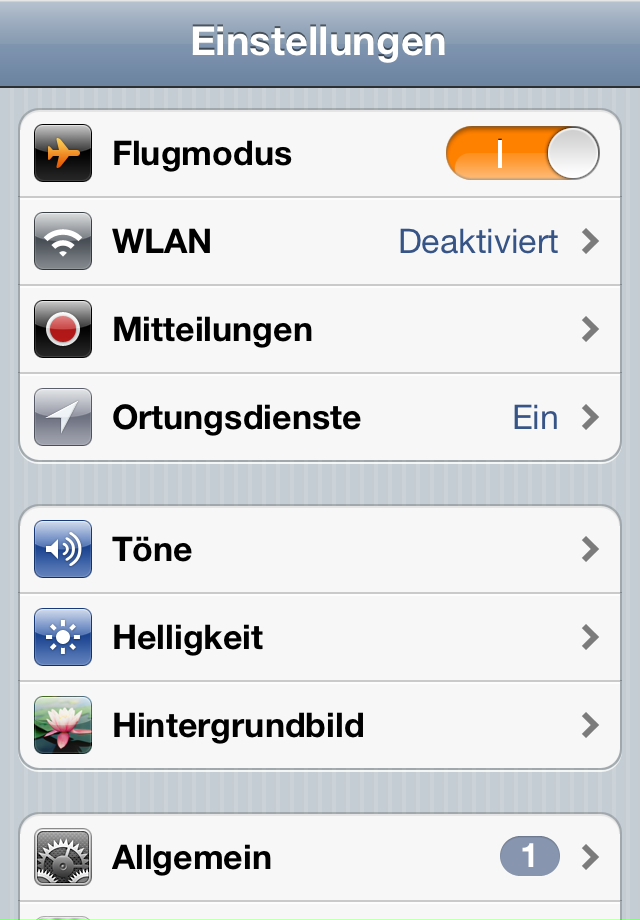Image resolution: width=640 pixels, height=920 pixels.
Task: Turn off the Flugmodus switch
Action: point(522,154)
